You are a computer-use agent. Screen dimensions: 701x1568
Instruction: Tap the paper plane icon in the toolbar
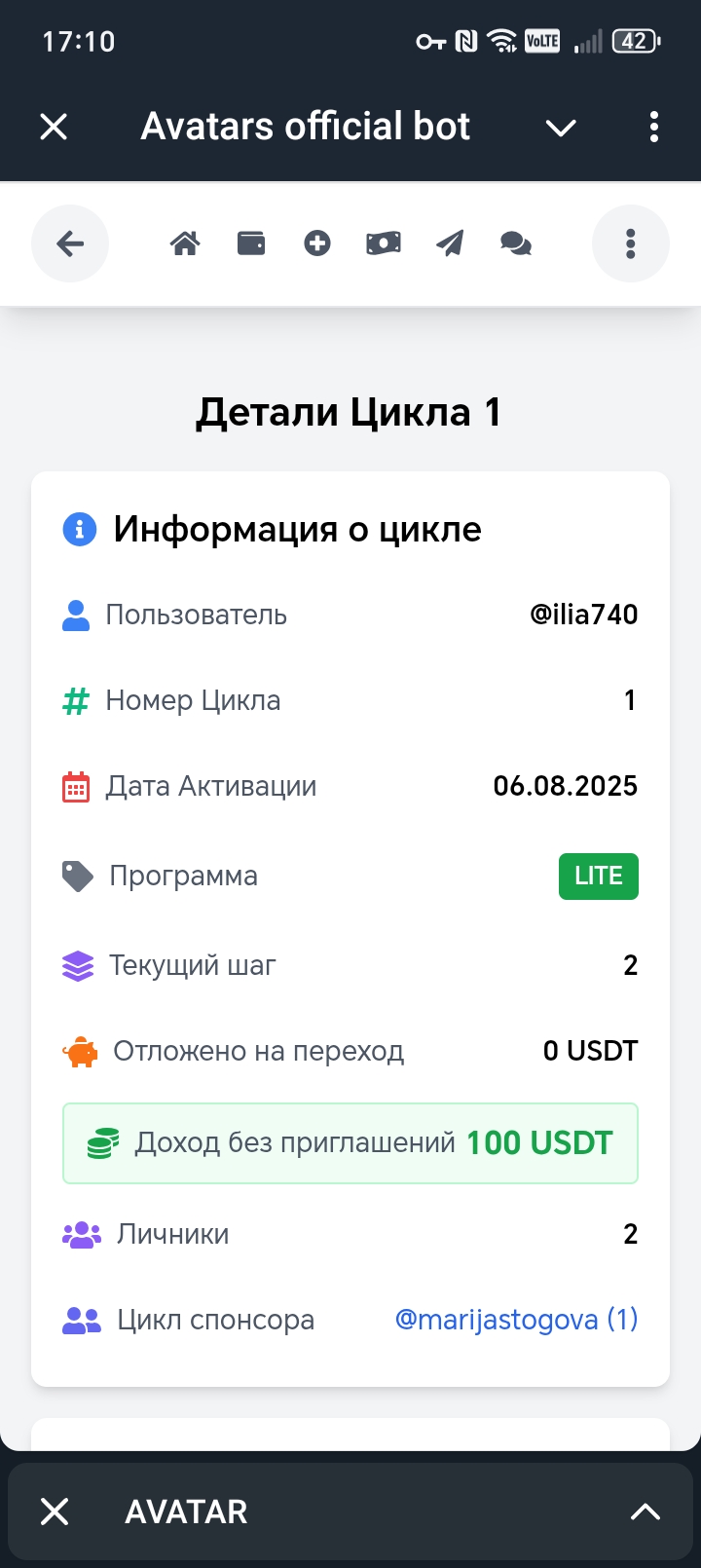coord(450,243)
